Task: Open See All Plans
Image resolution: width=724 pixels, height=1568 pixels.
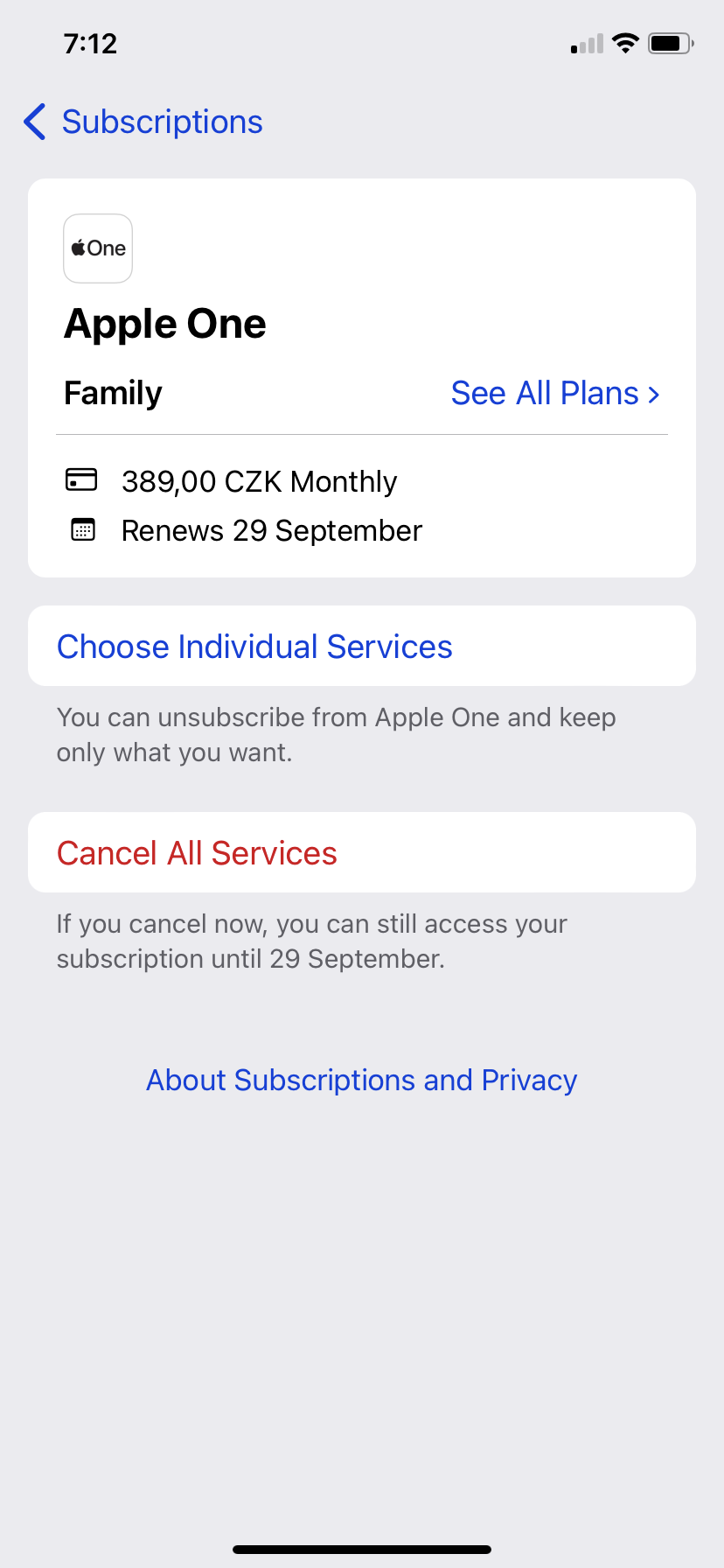Action: (x=555, y=394)
